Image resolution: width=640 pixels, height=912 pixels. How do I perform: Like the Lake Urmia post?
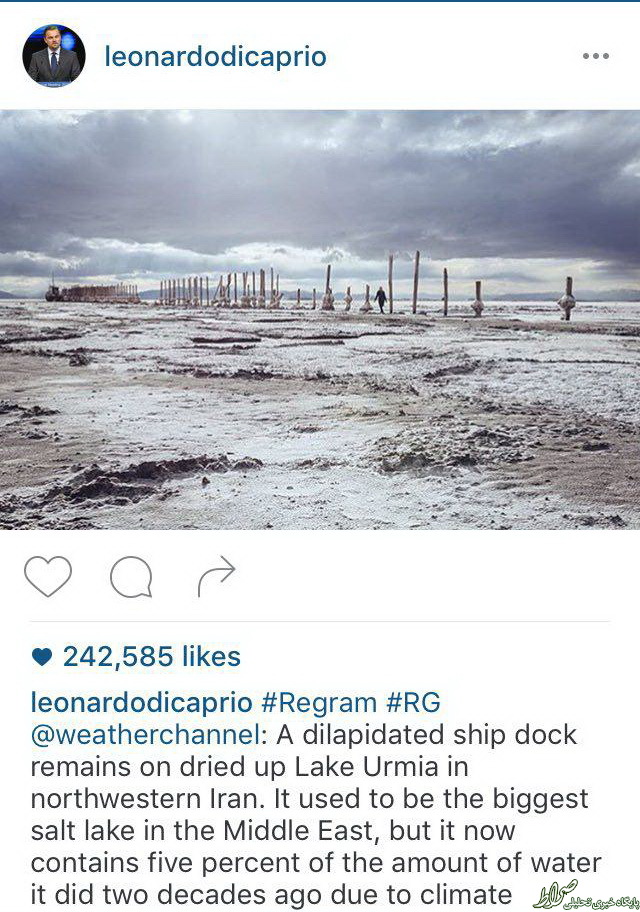click(48, 577)
